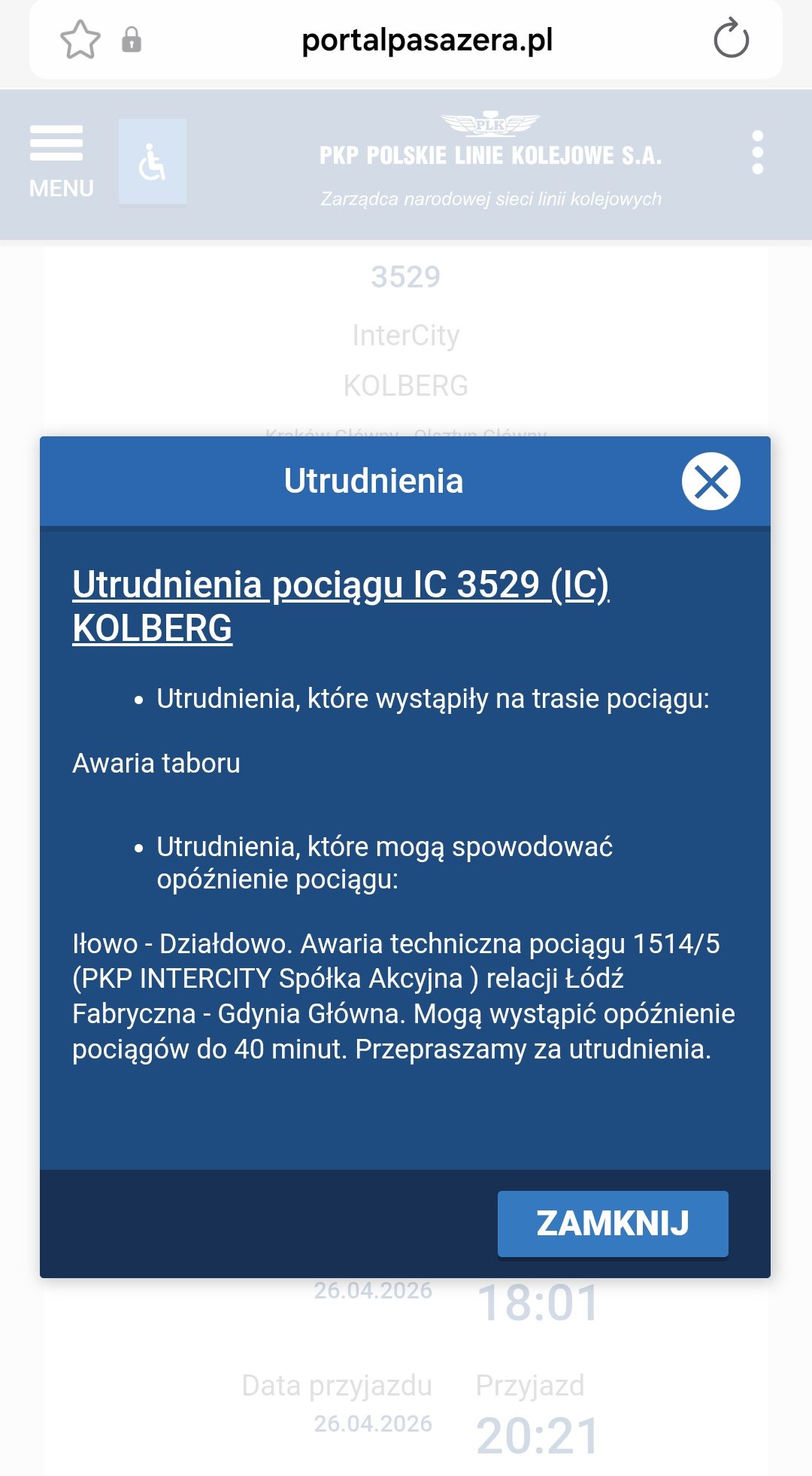
Task: Close the Utrudnienia dialog with X
Action: pos(710,481)
